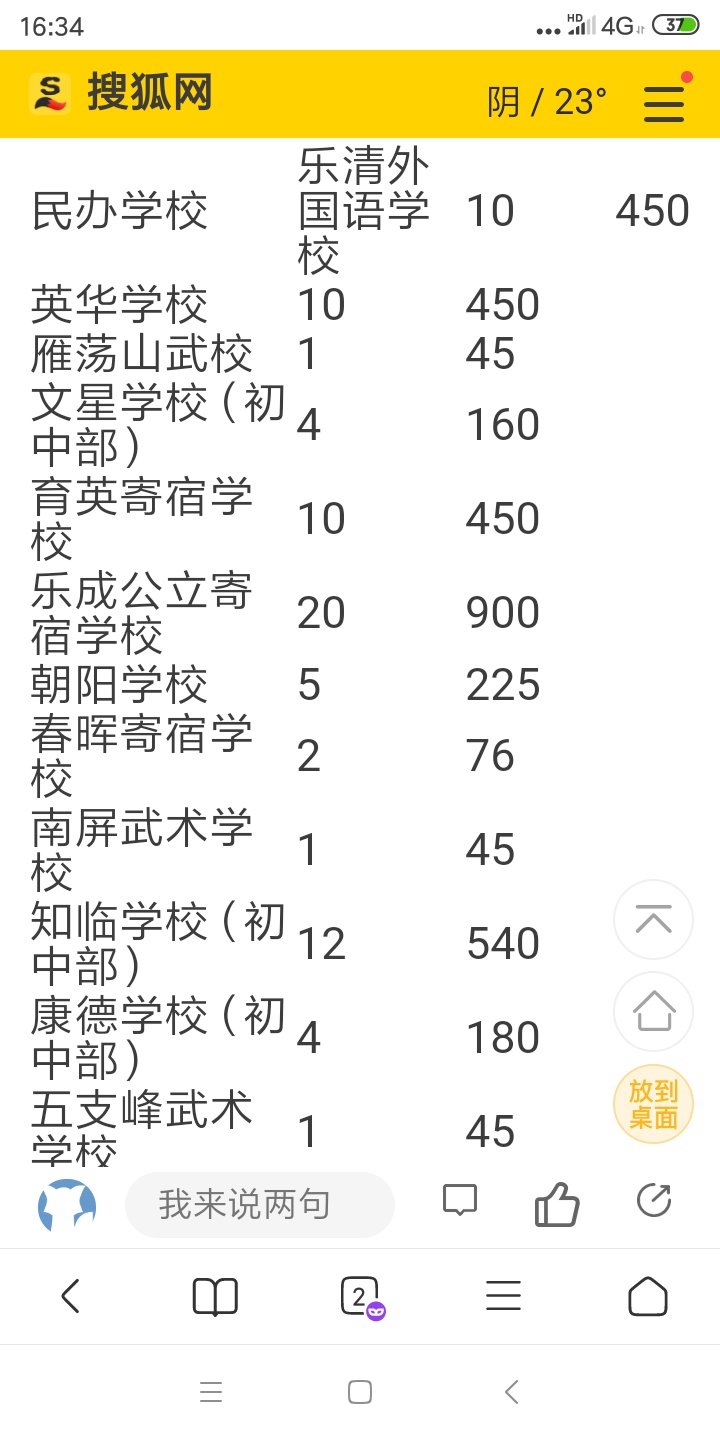Go to the browser home page
720x1440 pixels.
tap(647, 1296)
